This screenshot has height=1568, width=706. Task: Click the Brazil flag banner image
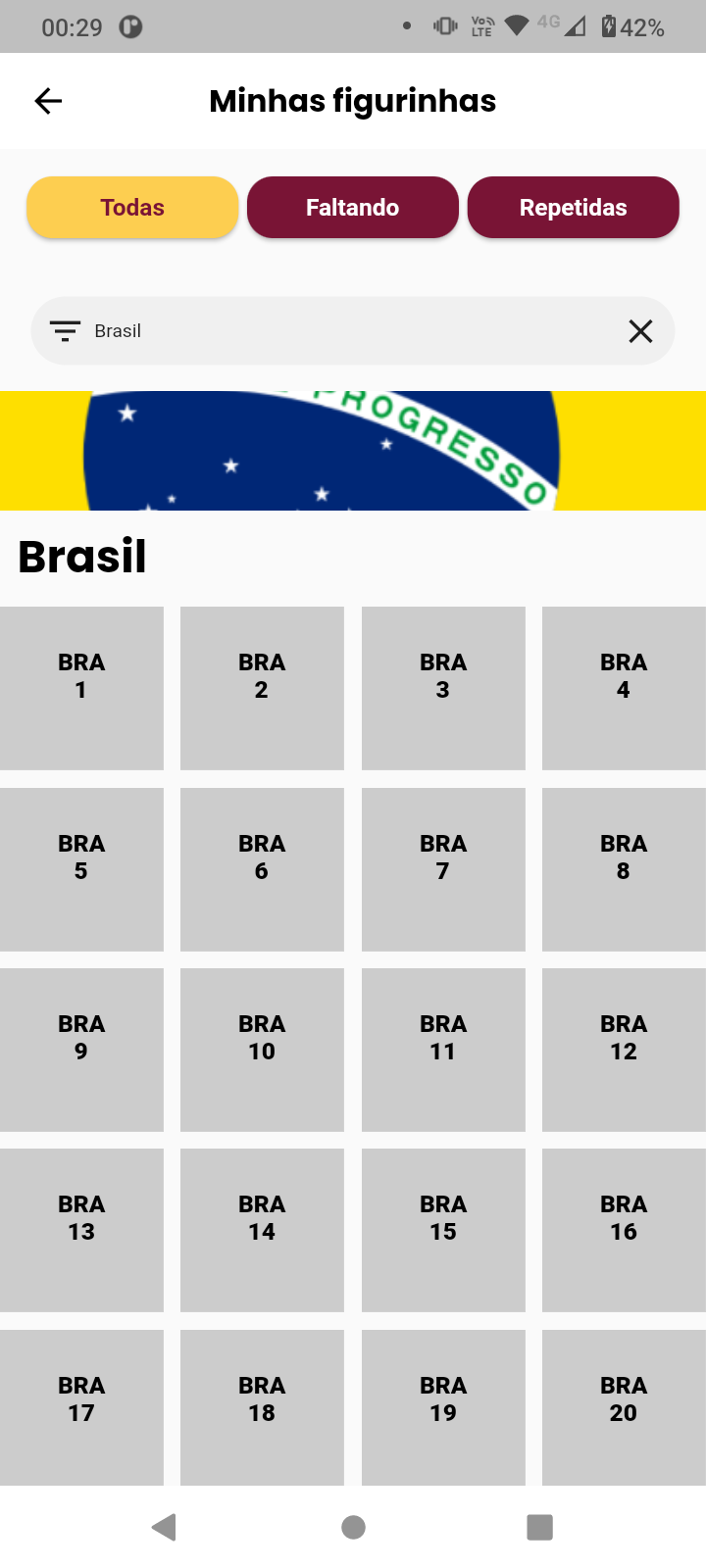pos(353,451)
